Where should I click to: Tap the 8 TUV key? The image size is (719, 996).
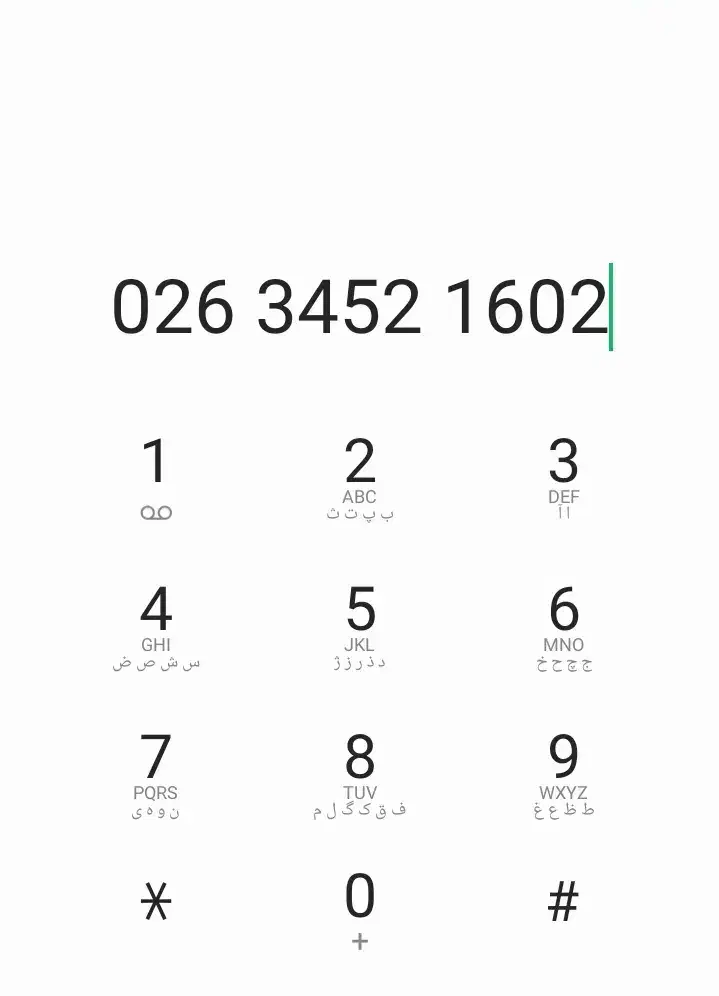pos(360,774)
